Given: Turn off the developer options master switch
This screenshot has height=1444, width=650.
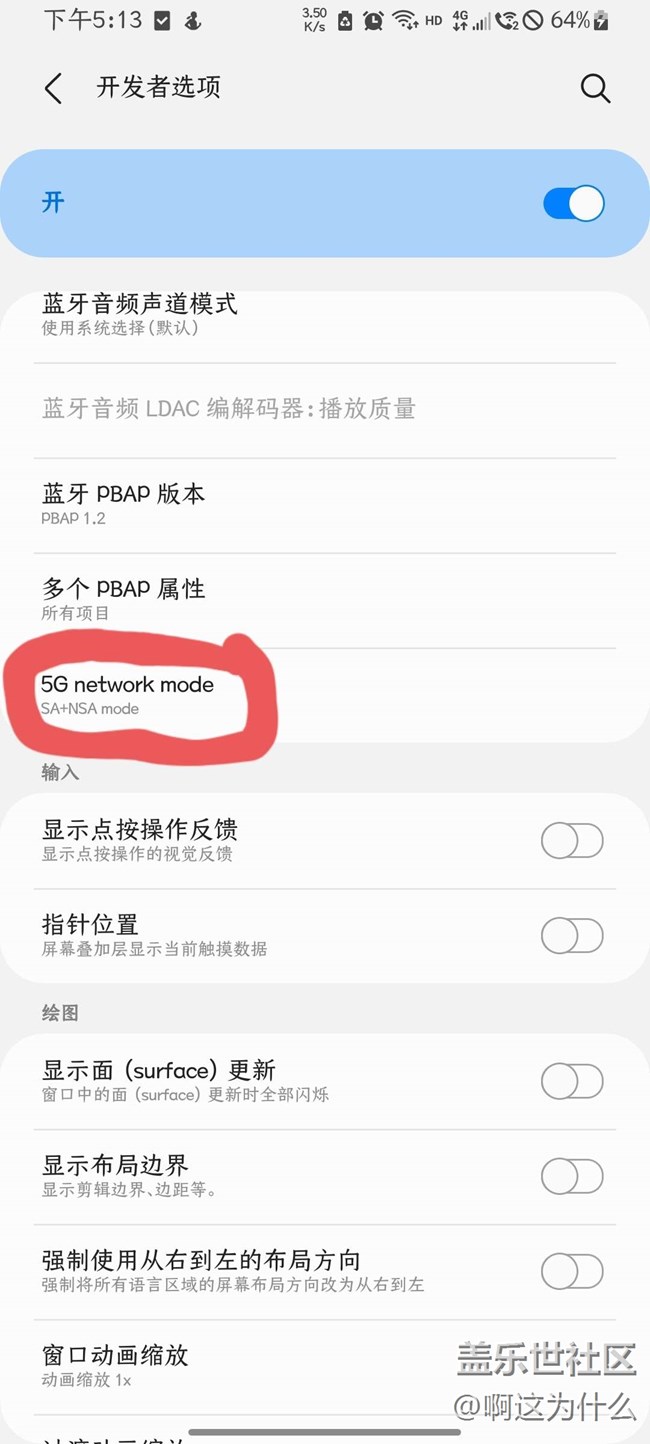Looking at the screenshot, I should click(573, 203).
